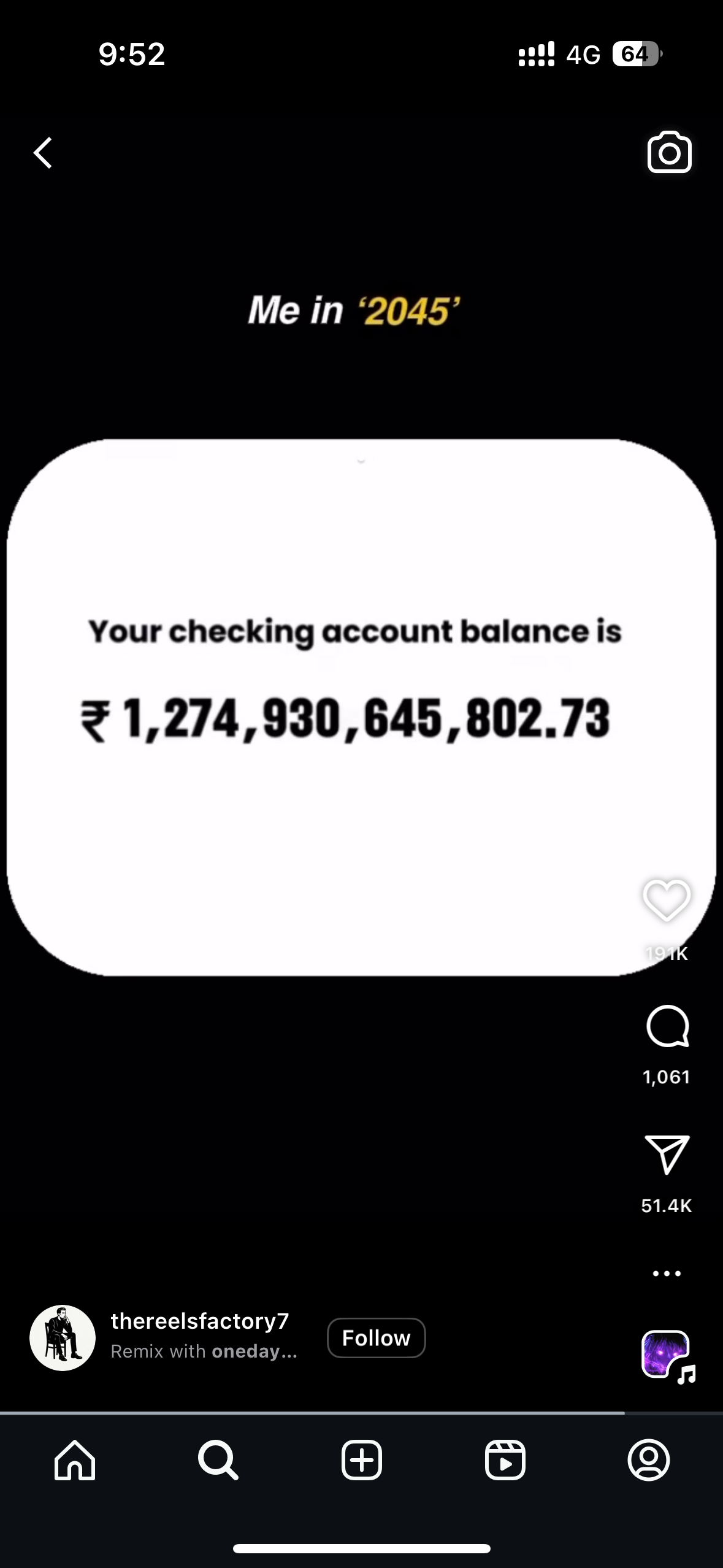The image size is (723, 1568).
Task: Share this reel via the paper plane icon
Action: [x=667, y=1154]
